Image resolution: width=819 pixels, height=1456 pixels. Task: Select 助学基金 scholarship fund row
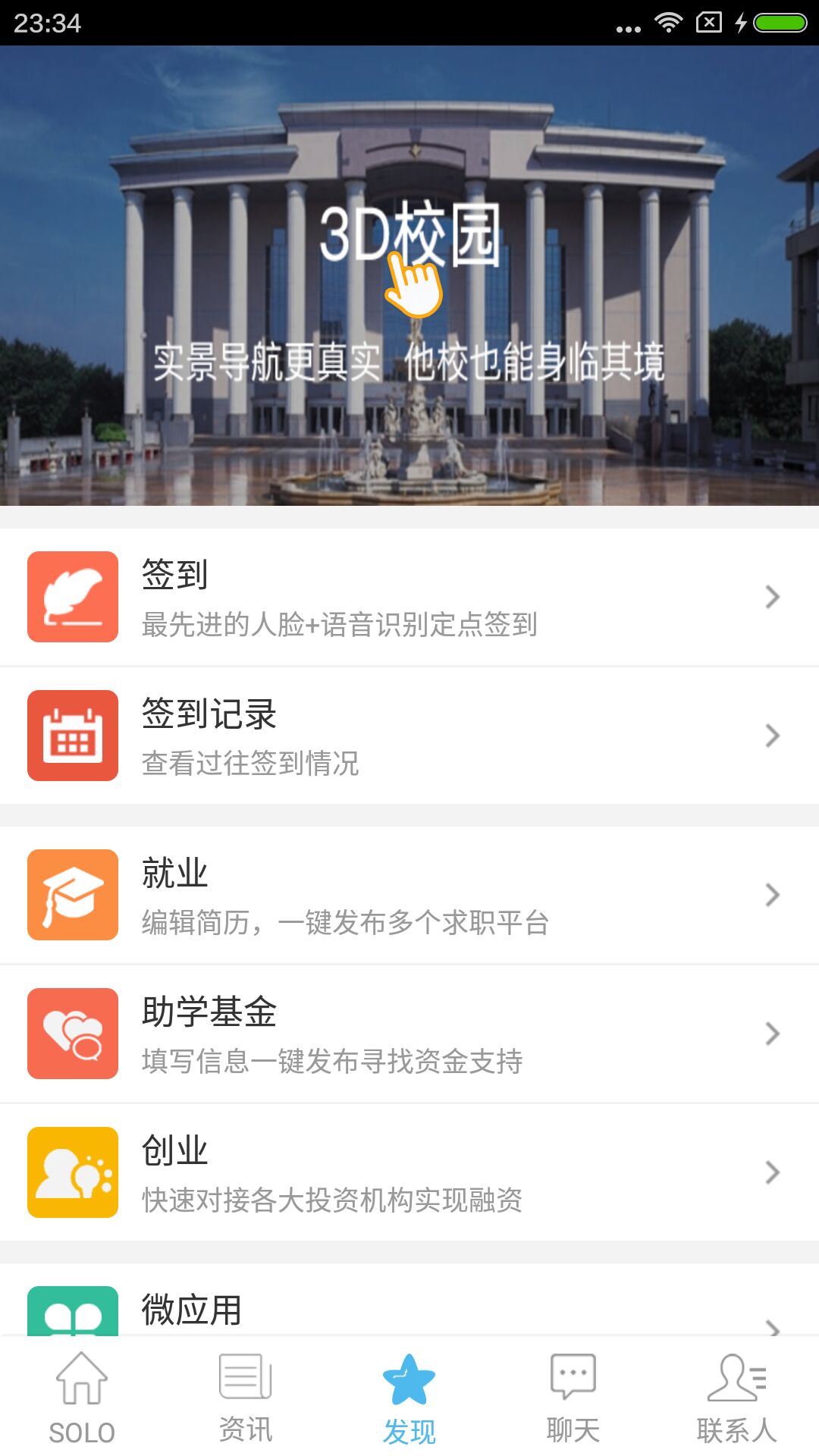(409, 1034)
